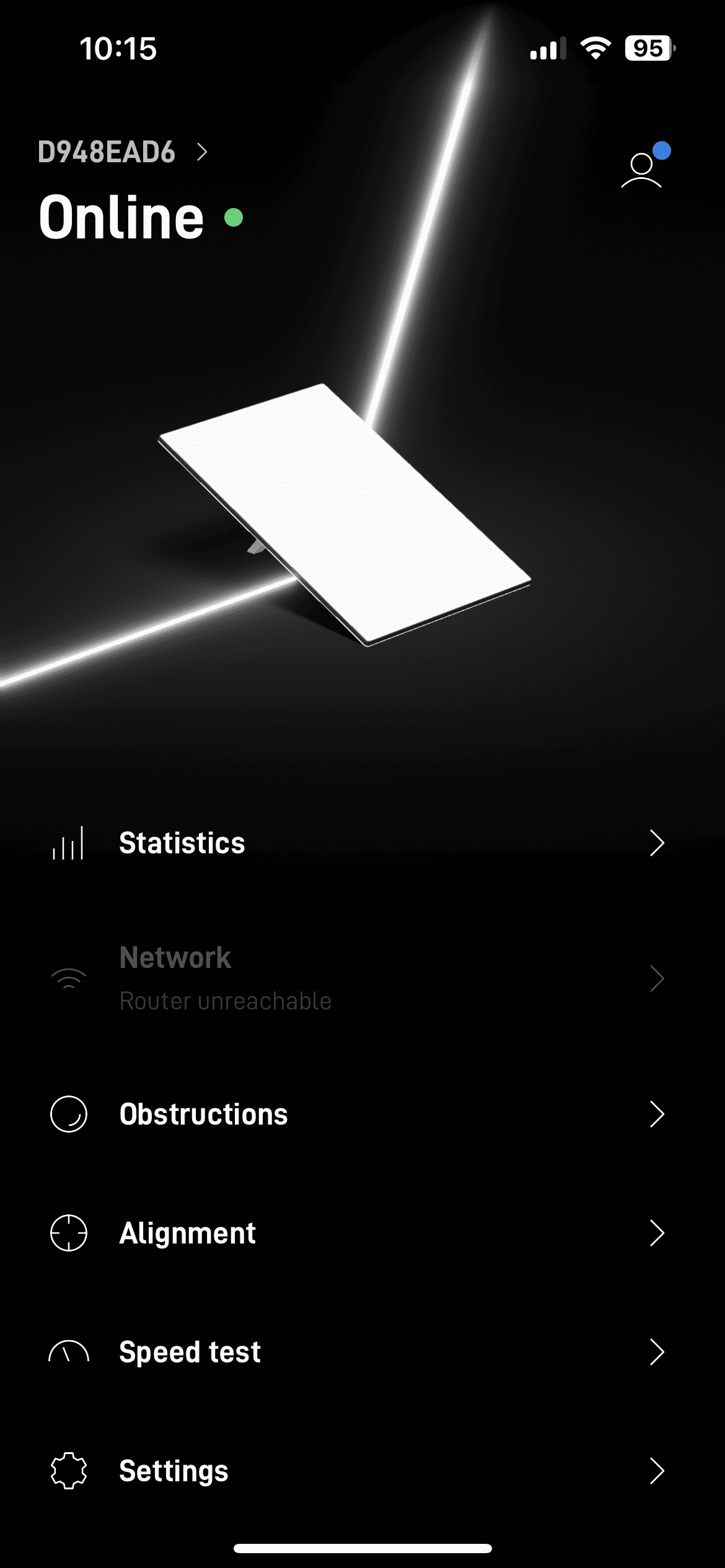Tap the green Online status indicator
The height and width of the screenshot is (1568, 725).
pos(233,218)
